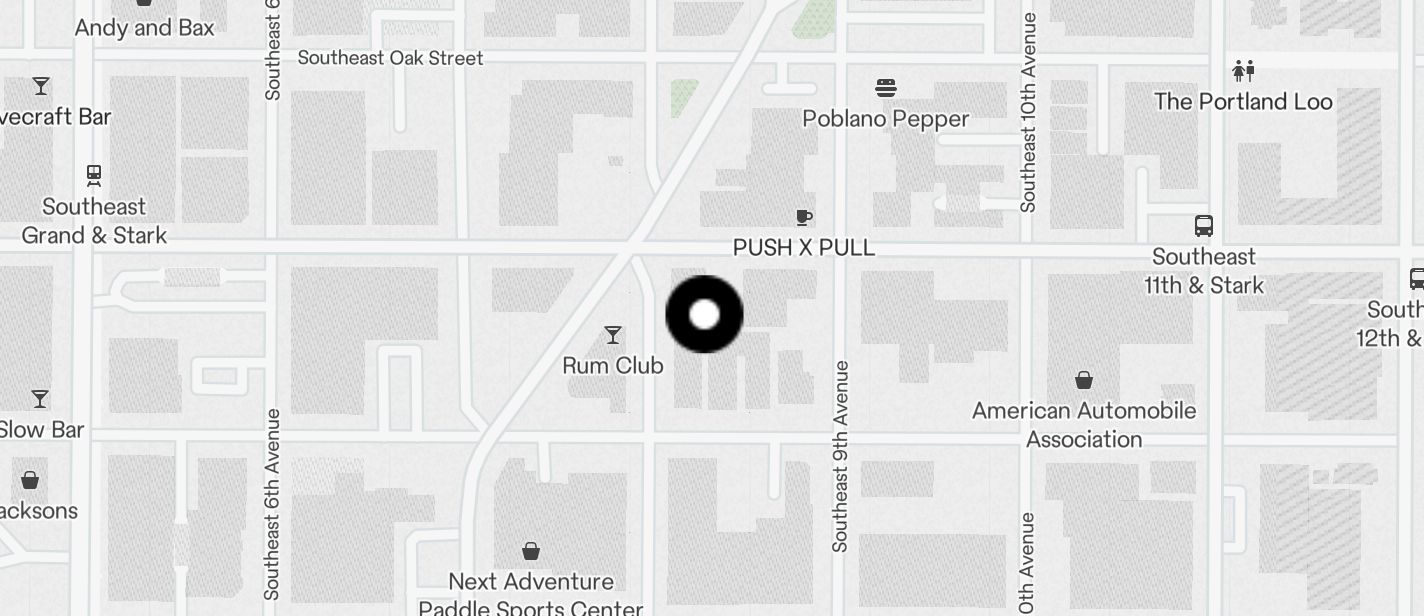Select the Next Adventure Paddle Sports Center marker

(531, 551)
